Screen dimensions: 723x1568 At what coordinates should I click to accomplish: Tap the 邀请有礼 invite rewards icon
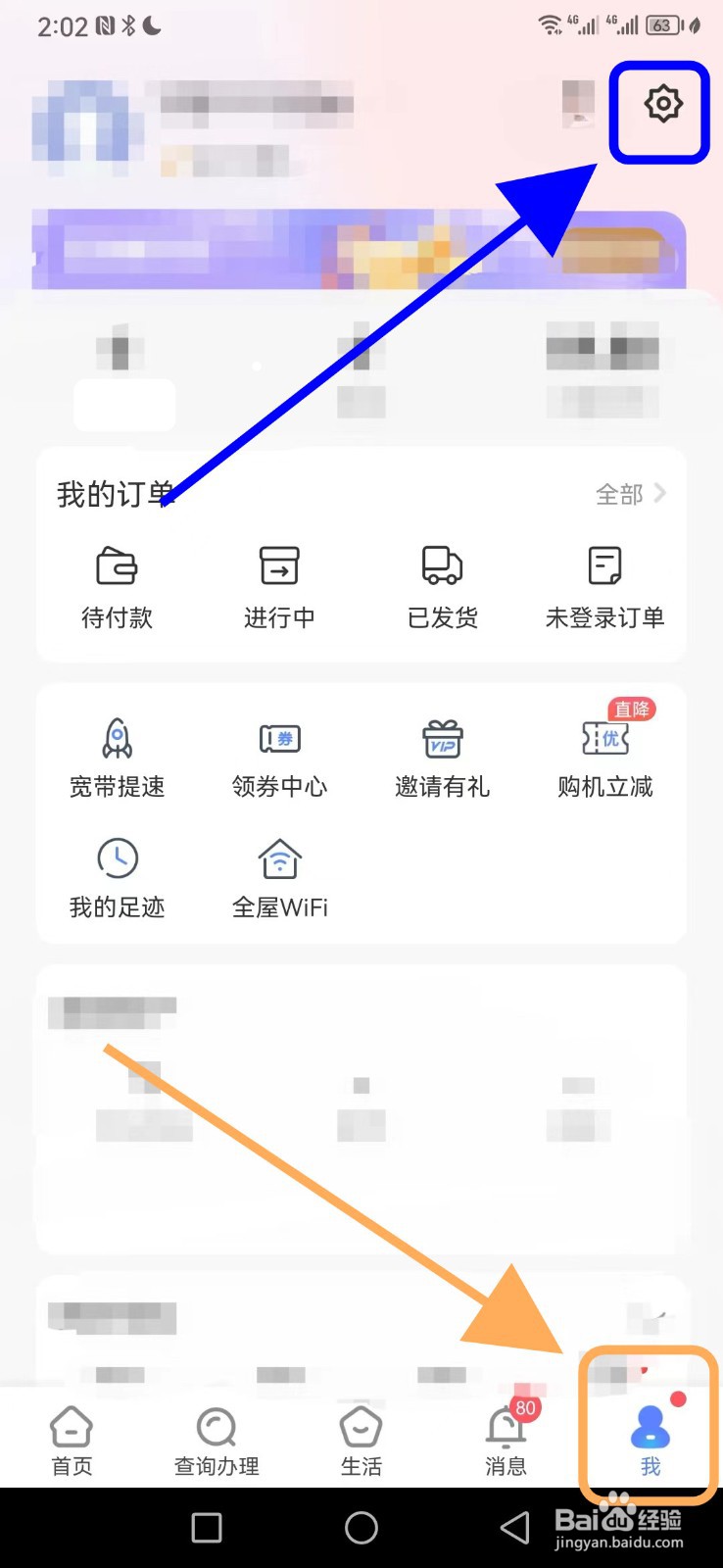441,740
